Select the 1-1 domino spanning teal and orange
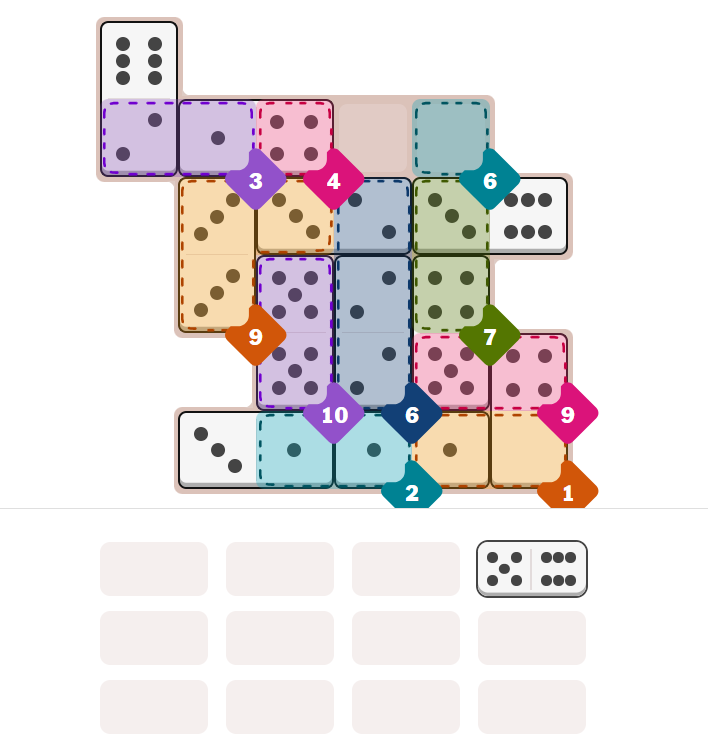Screen dimensions: 708x754 point(412,449)
